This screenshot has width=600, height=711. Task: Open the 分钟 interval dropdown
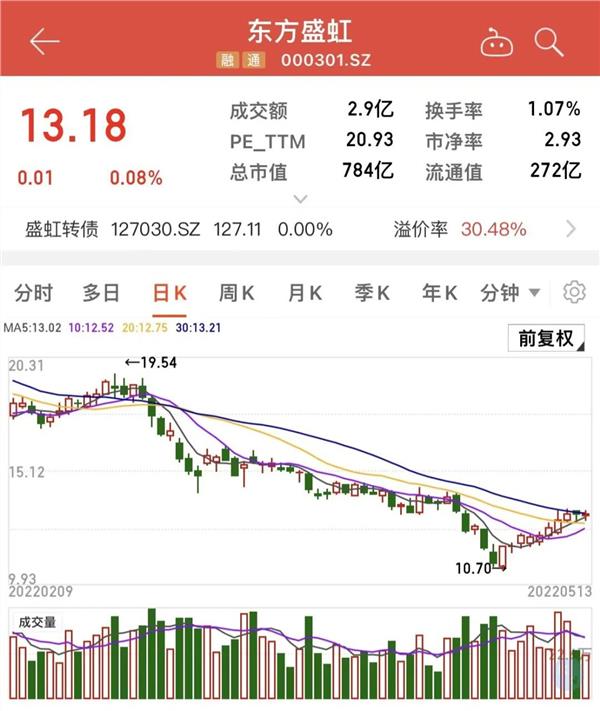tap(510, 293)
